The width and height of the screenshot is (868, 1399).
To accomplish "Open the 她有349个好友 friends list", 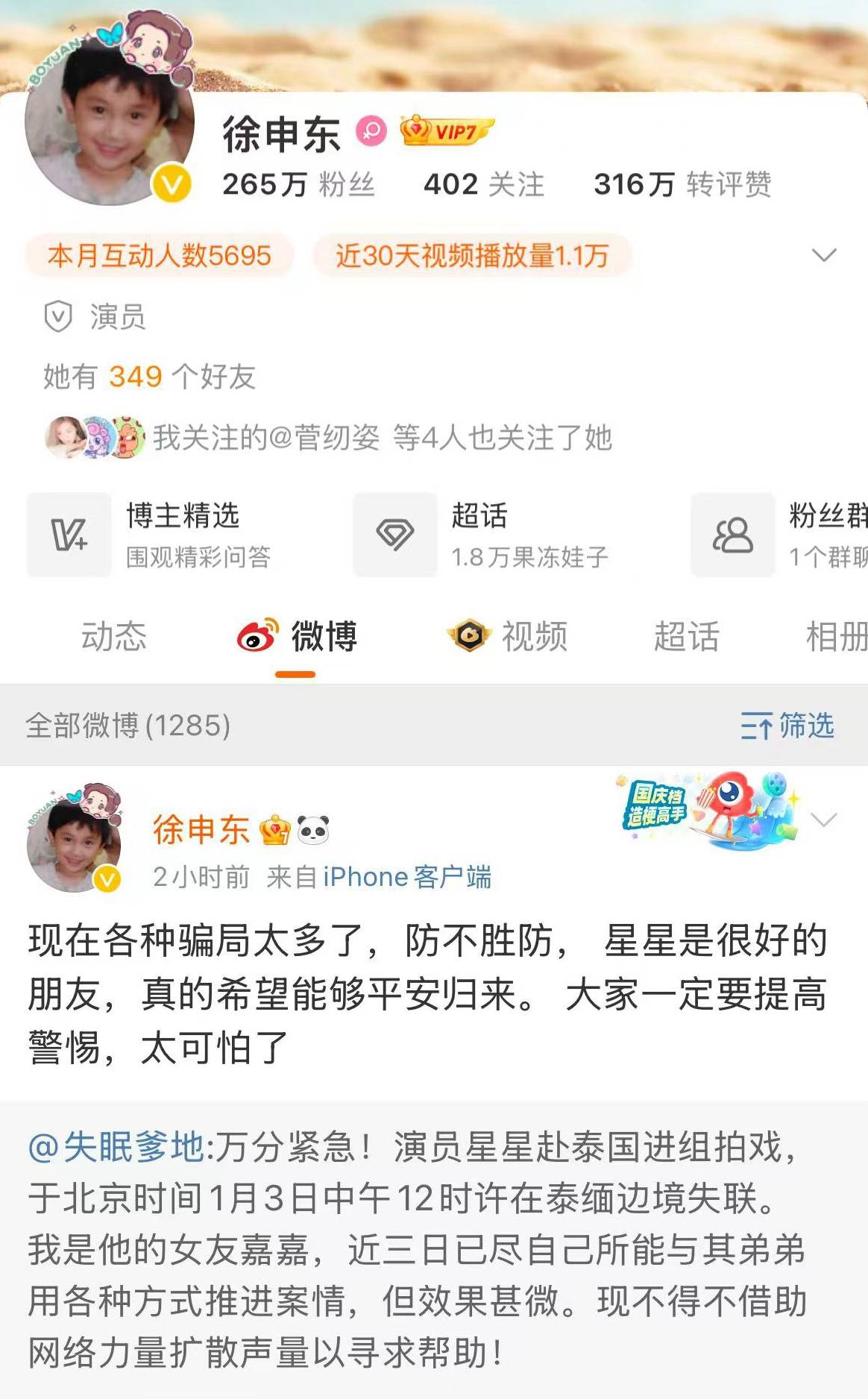I will tap(149, 377).
